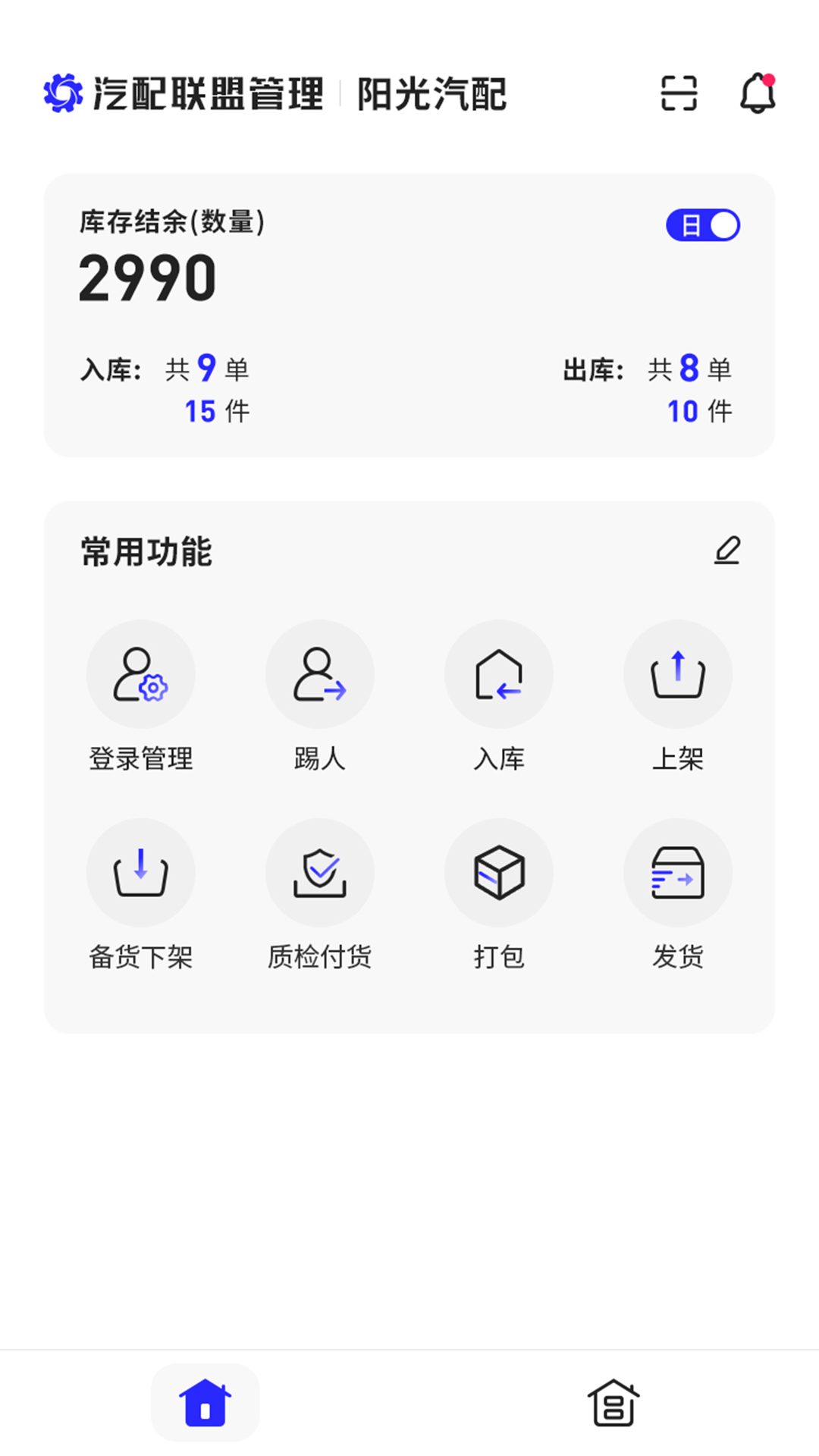Open the 打包 packing function
Viewport: 819px width, 1456px height.
(499, 874)
